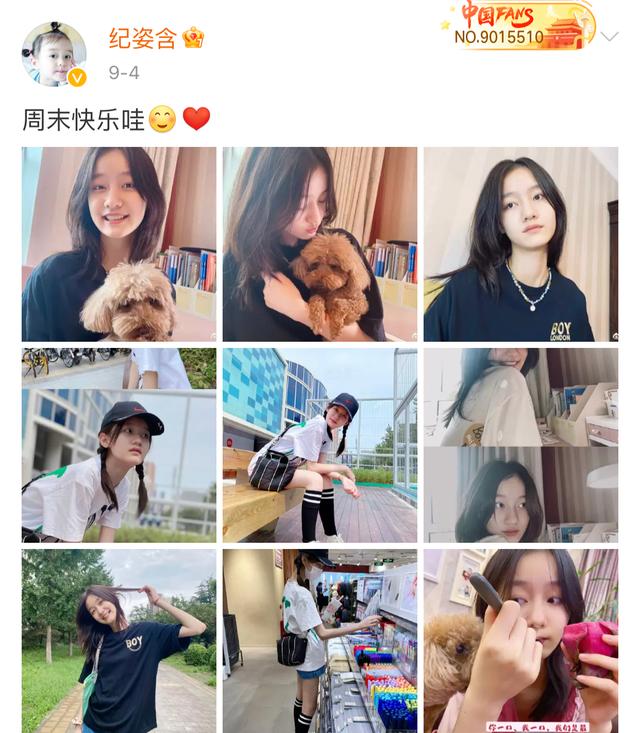Expand the post options chevron
Image resolution: width=640 pixels, height=733 pixels.
(x=608, y=38)
